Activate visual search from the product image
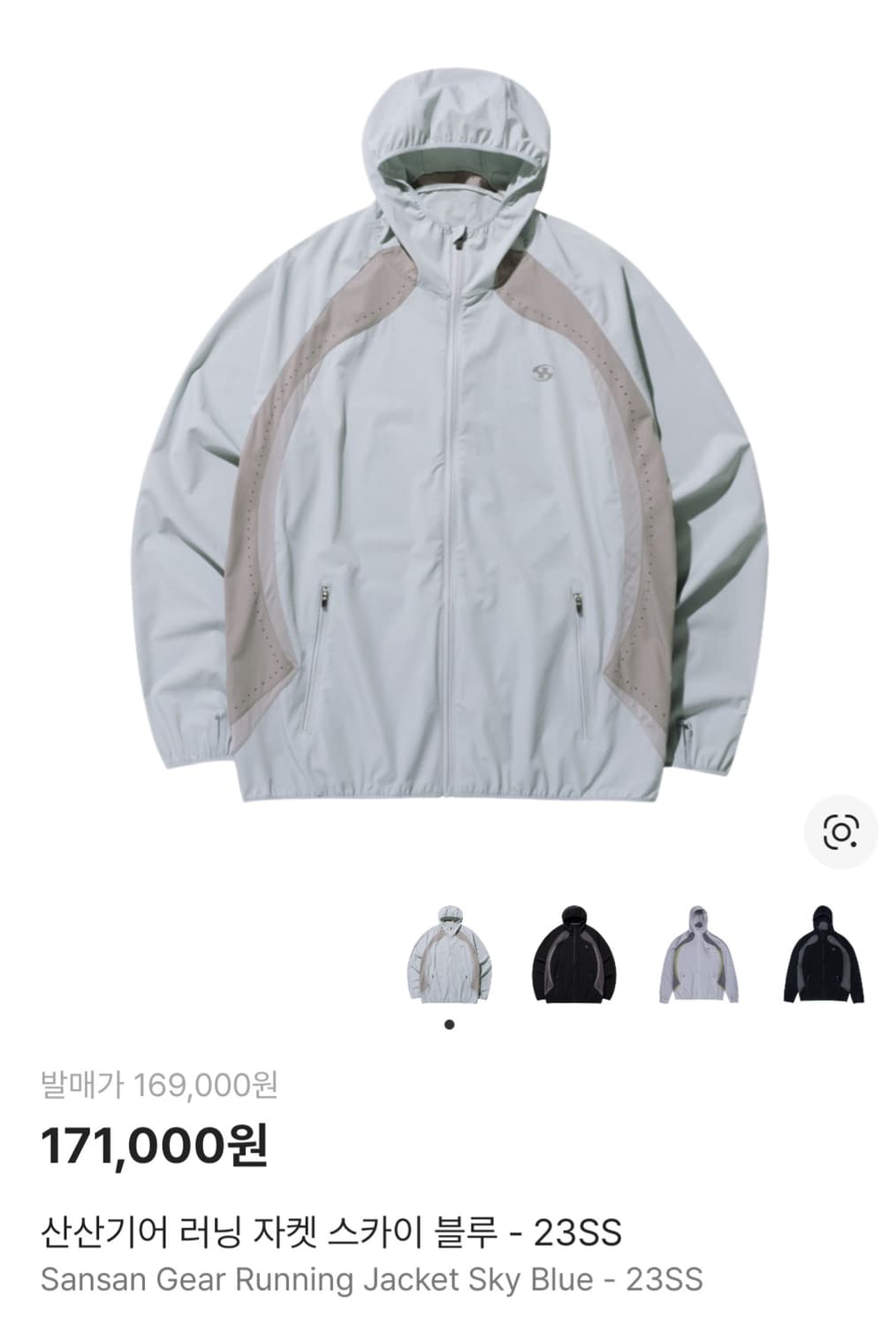 [842, 829]
